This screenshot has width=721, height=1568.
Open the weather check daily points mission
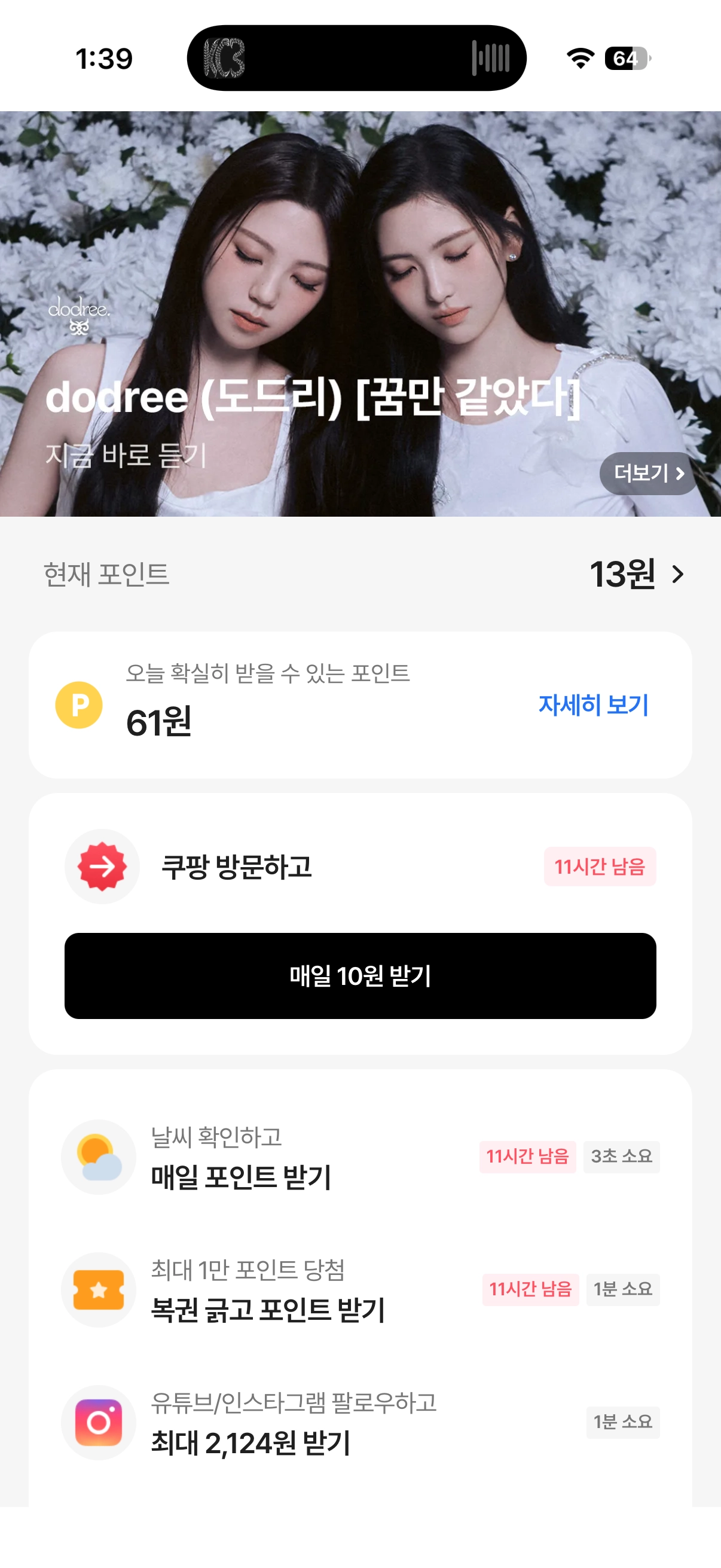point(360,1157)
